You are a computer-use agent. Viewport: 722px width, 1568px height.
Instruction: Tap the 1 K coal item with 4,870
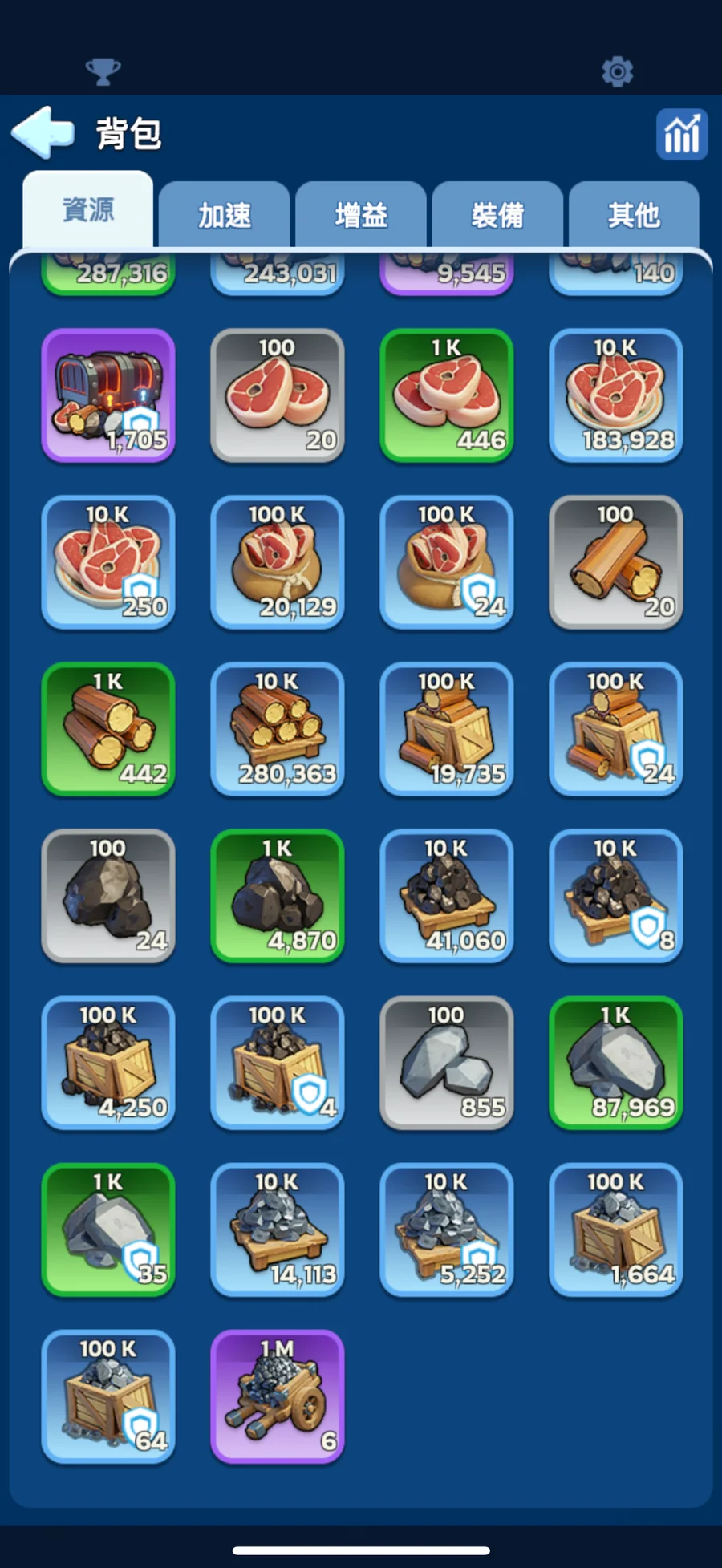(x=278, y=896)
